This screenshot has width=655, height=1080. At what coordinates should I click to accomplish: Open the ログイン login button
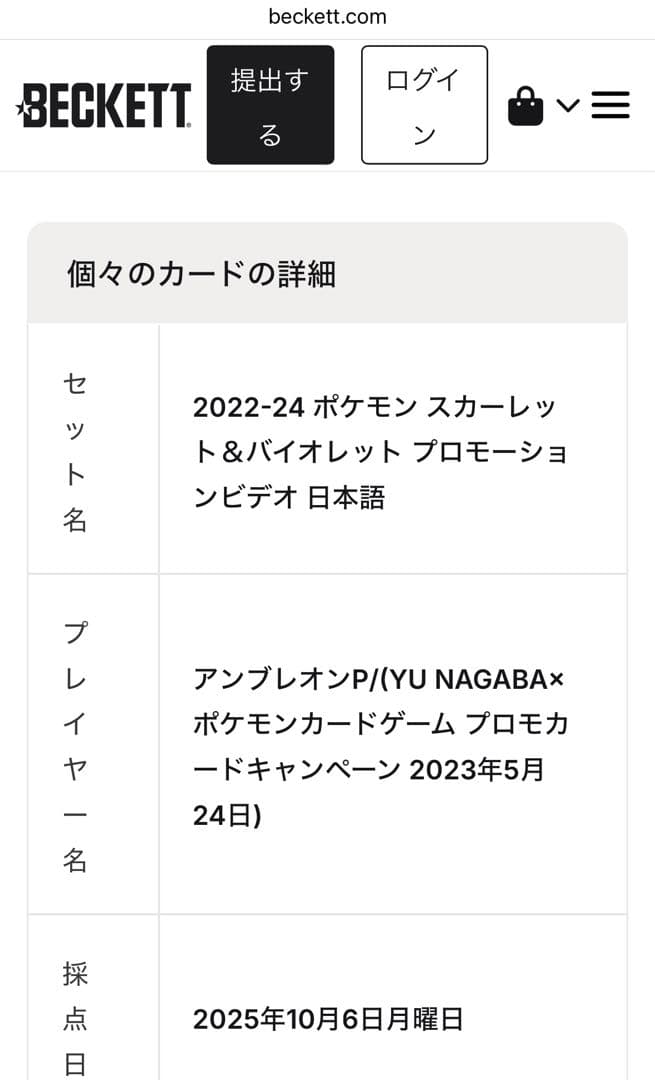click(x=424, y=105)
